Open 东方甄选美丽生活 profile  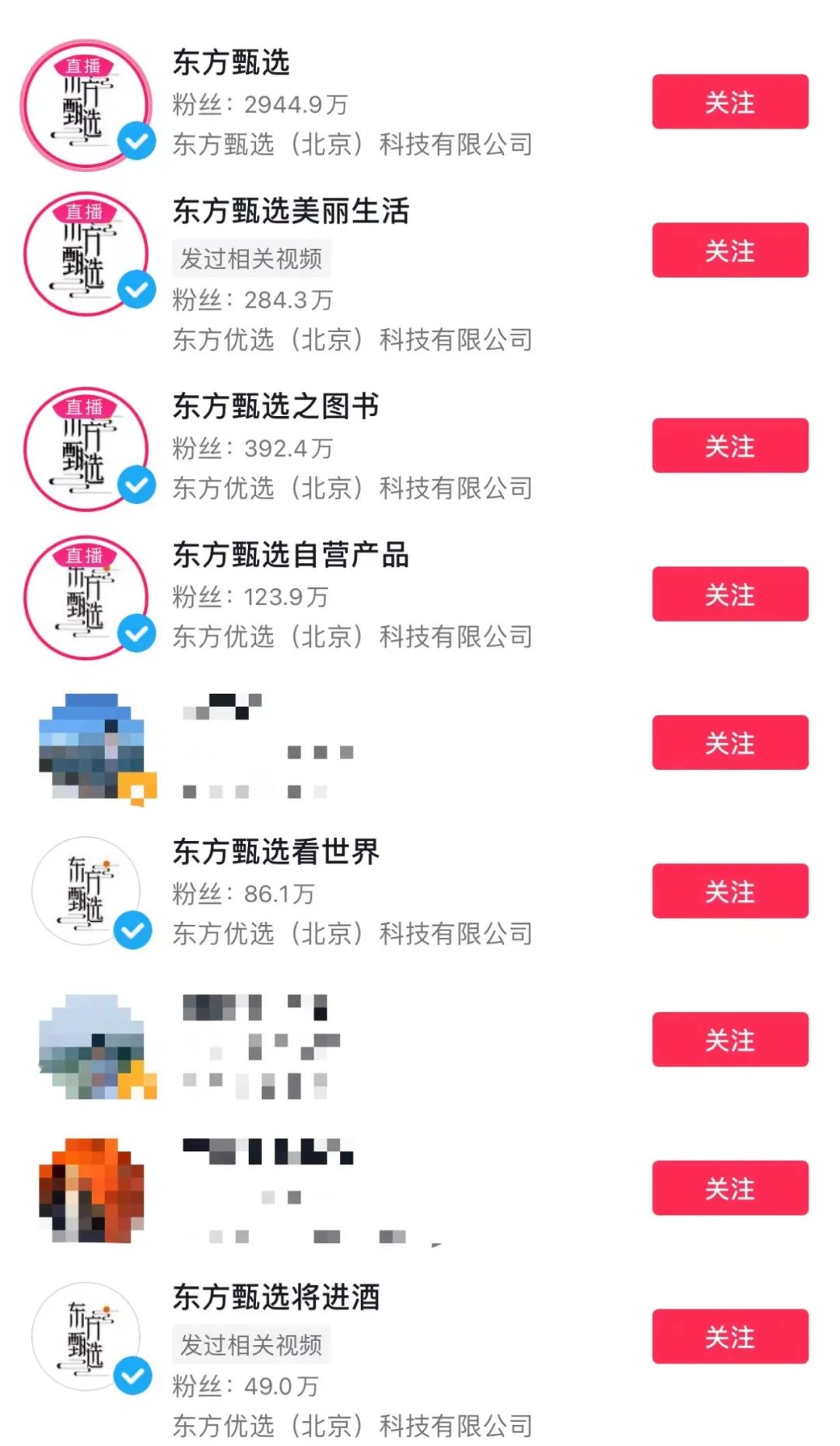(x=290, y=212)
